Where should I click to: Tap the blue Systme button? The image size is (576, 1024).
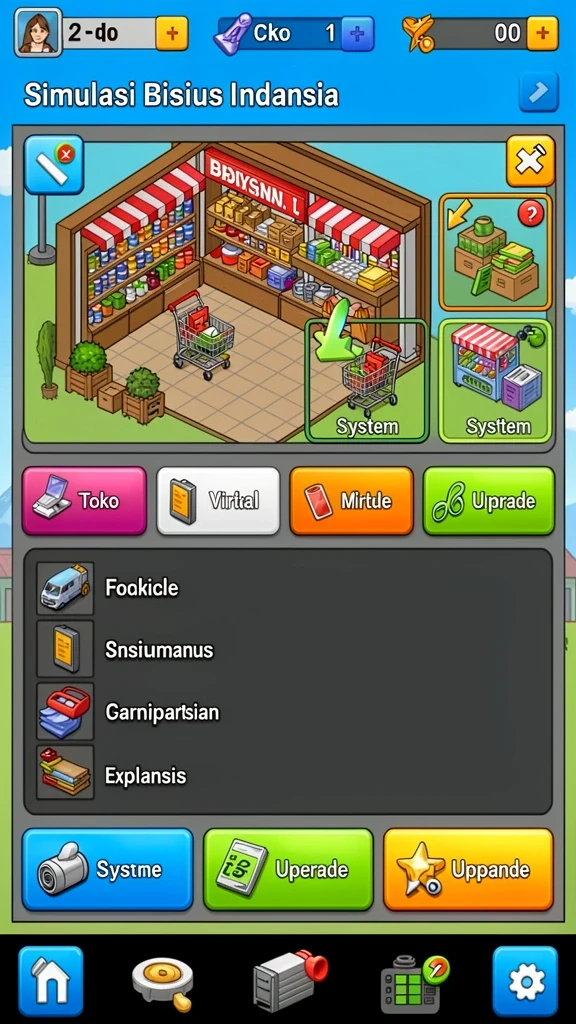click(108, 870)
